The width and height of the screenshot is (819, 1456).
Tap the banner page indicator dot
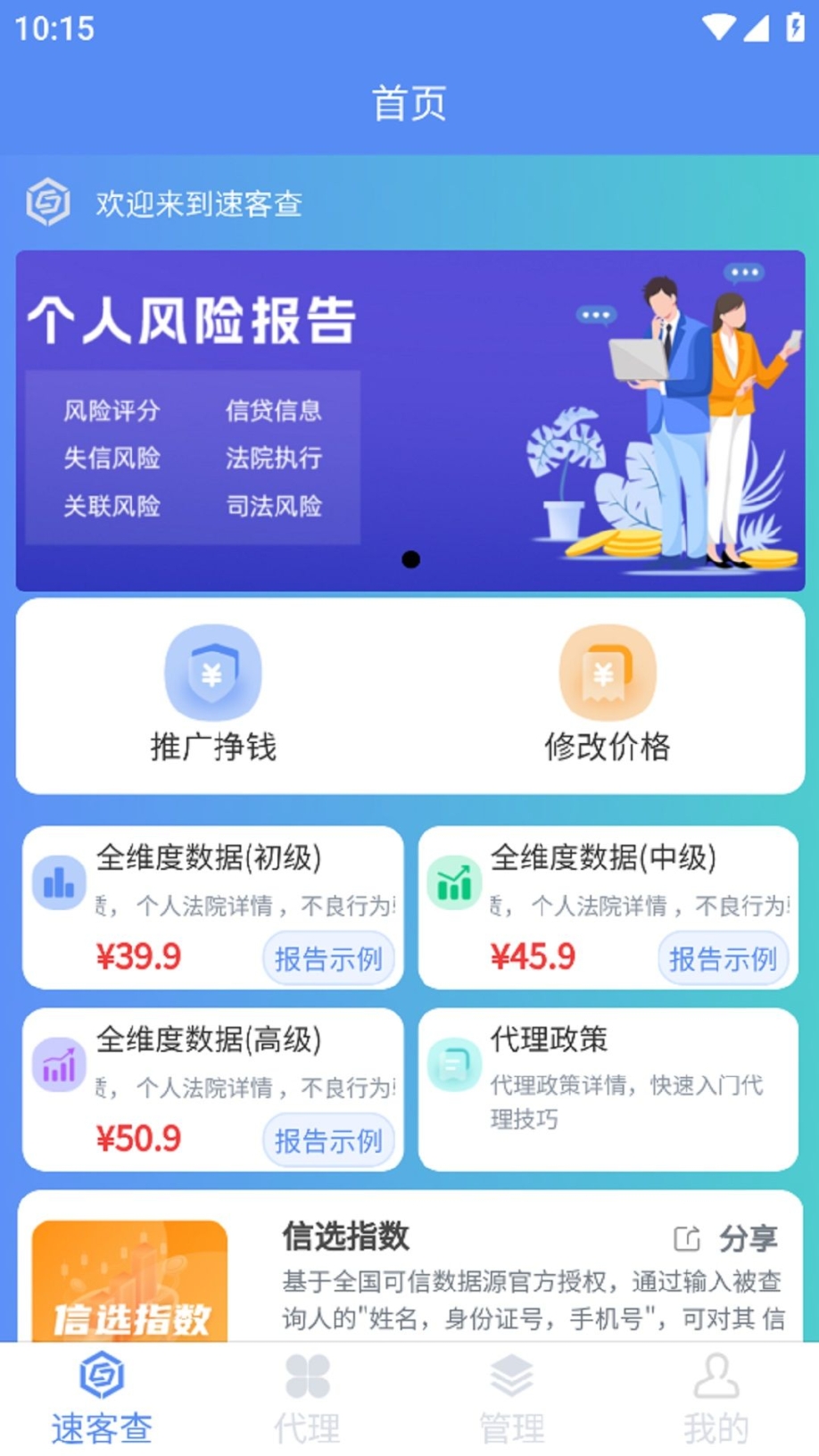410,559
